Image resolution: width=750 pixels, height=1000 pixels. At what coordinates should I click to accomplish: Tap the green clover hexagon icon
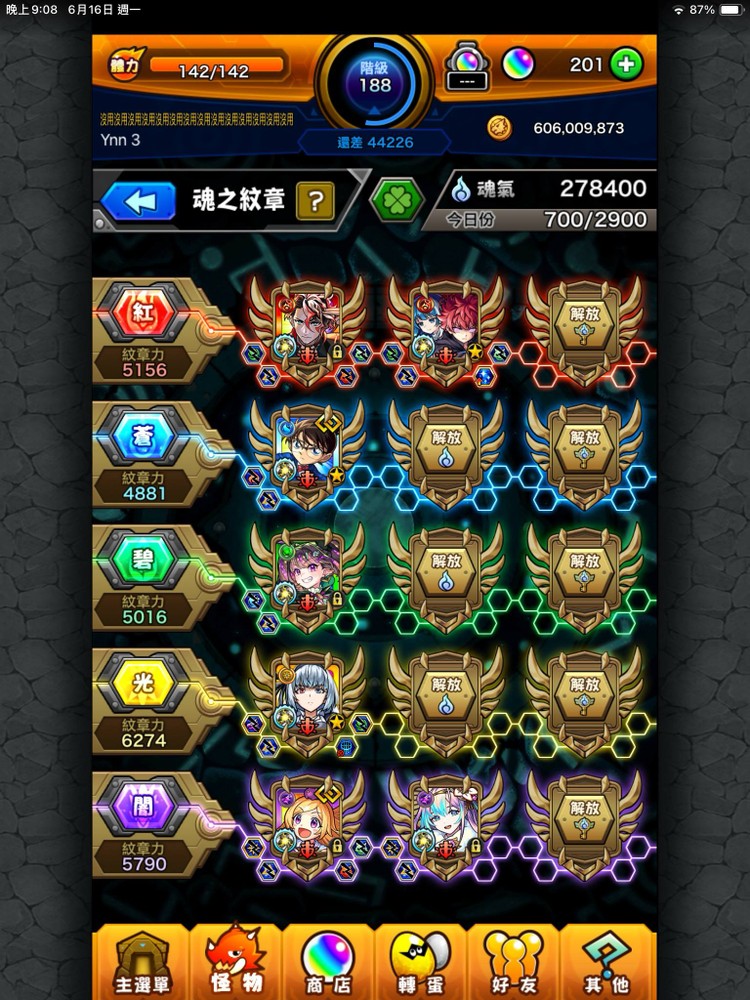click(x=396, y=200)
